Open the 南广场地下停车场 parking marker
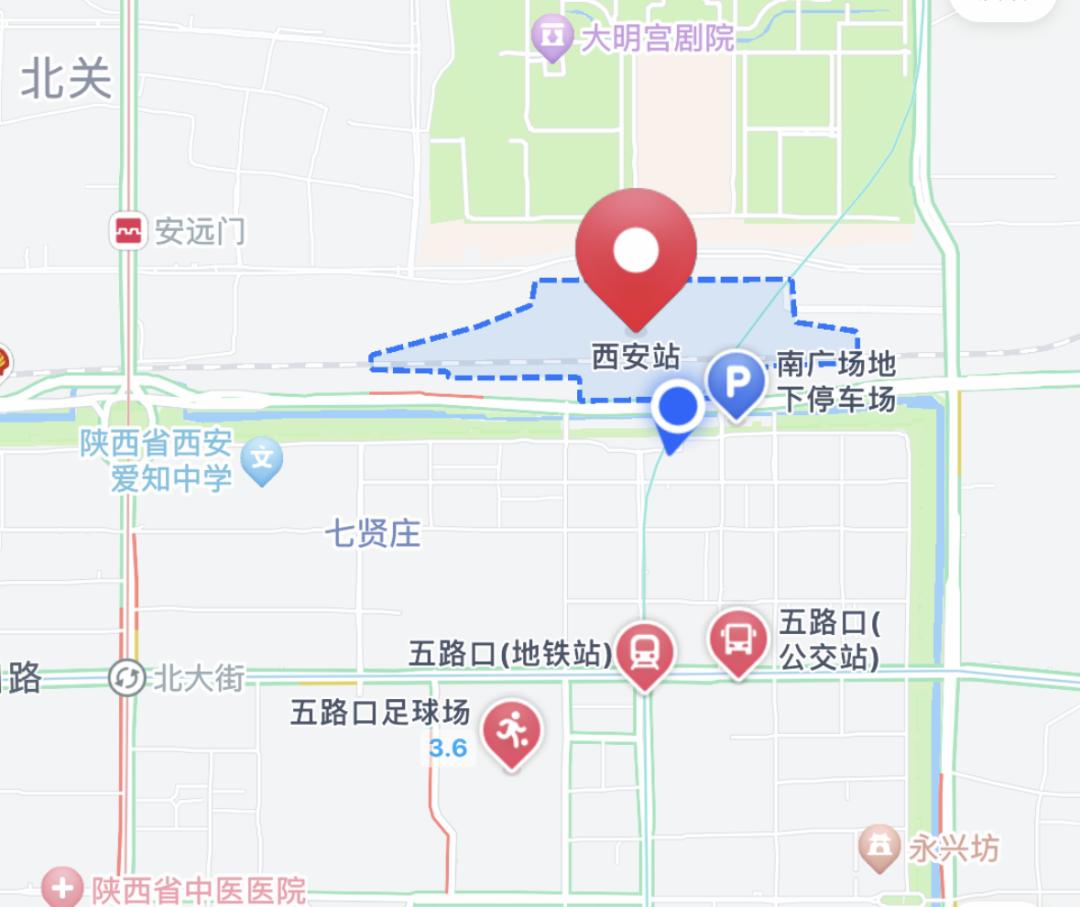1080x907 pixels. pos(736,382)
